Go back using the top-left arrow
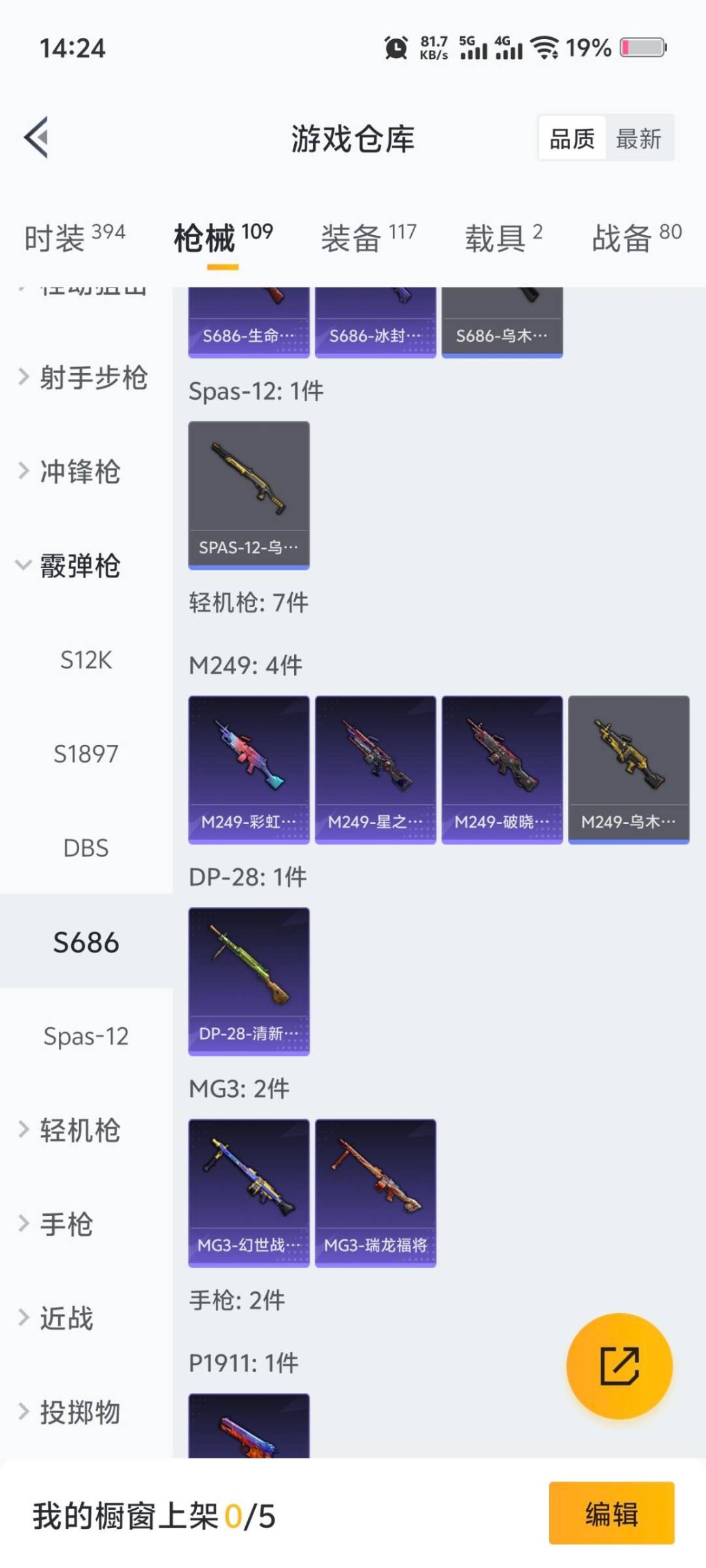The height and width of the screenshot is (1568, 706). [x=37, y=138]
